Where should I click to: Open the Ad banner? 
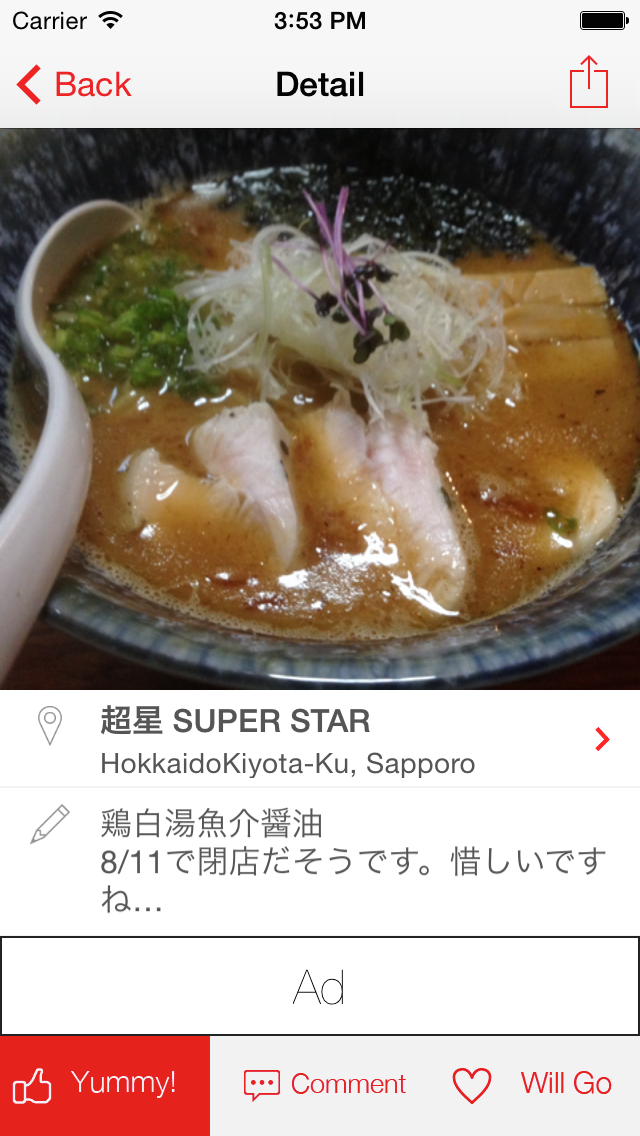[x=320, y=986]
